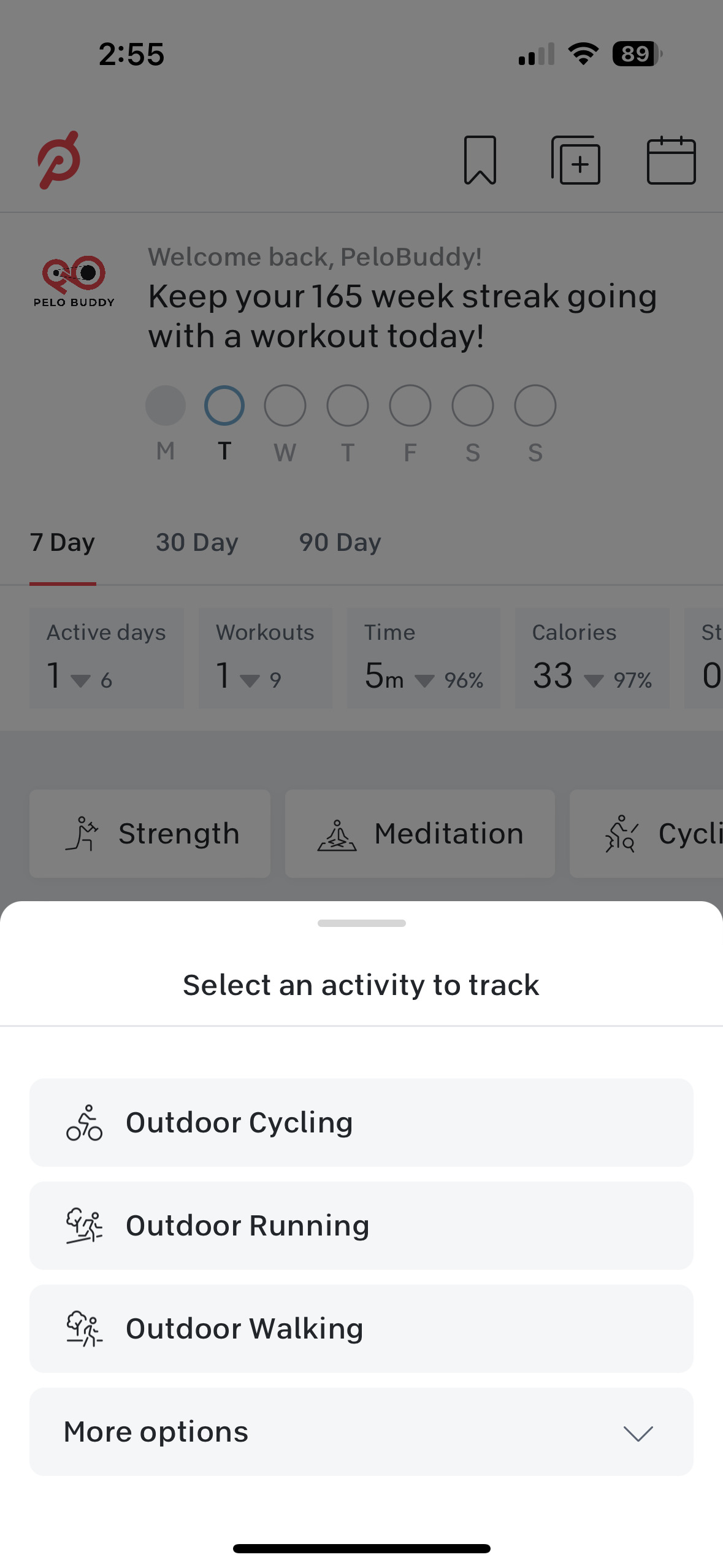Select the 90 Day stats view
Screen dimensions: 723x1568
[340, 542]
